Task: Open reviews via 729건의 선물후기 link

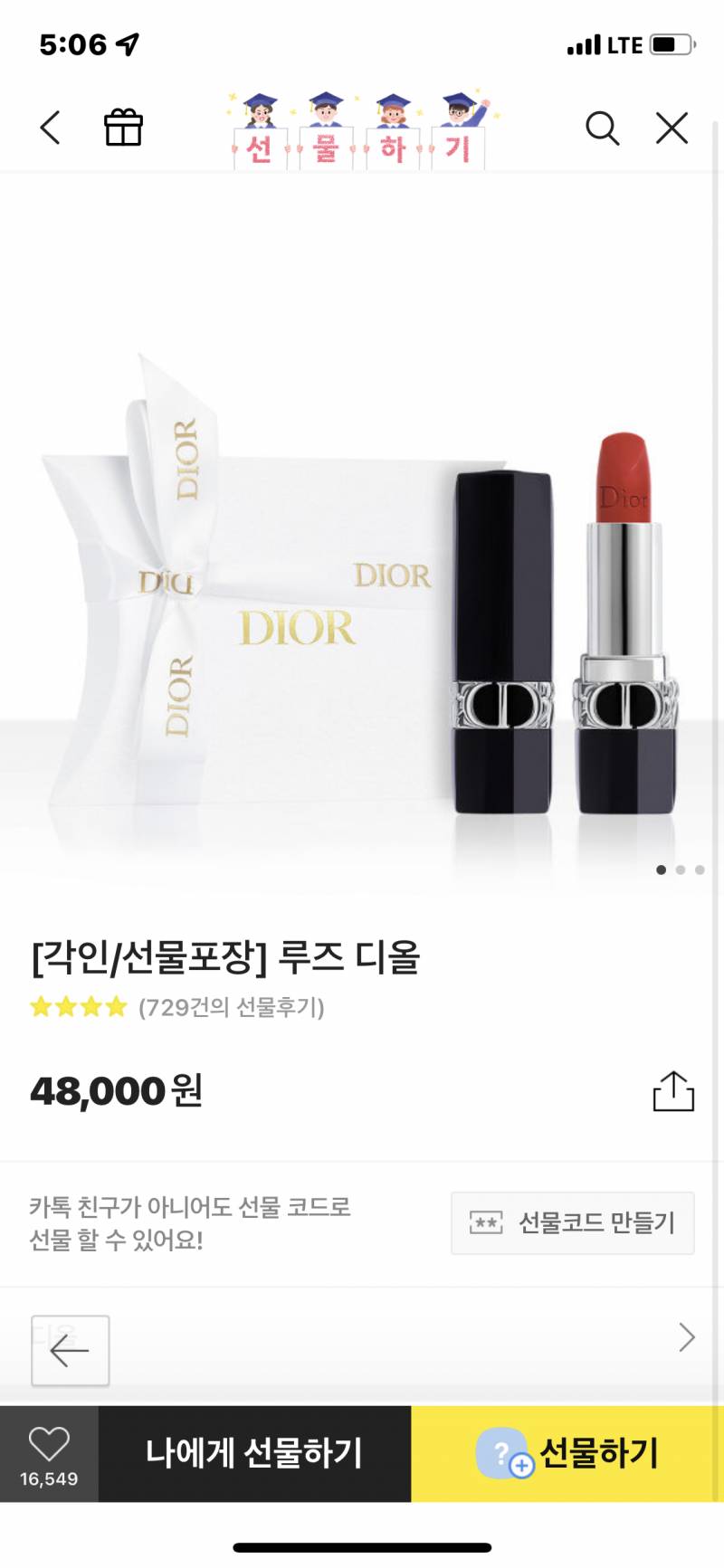Action: point(233,1009)
